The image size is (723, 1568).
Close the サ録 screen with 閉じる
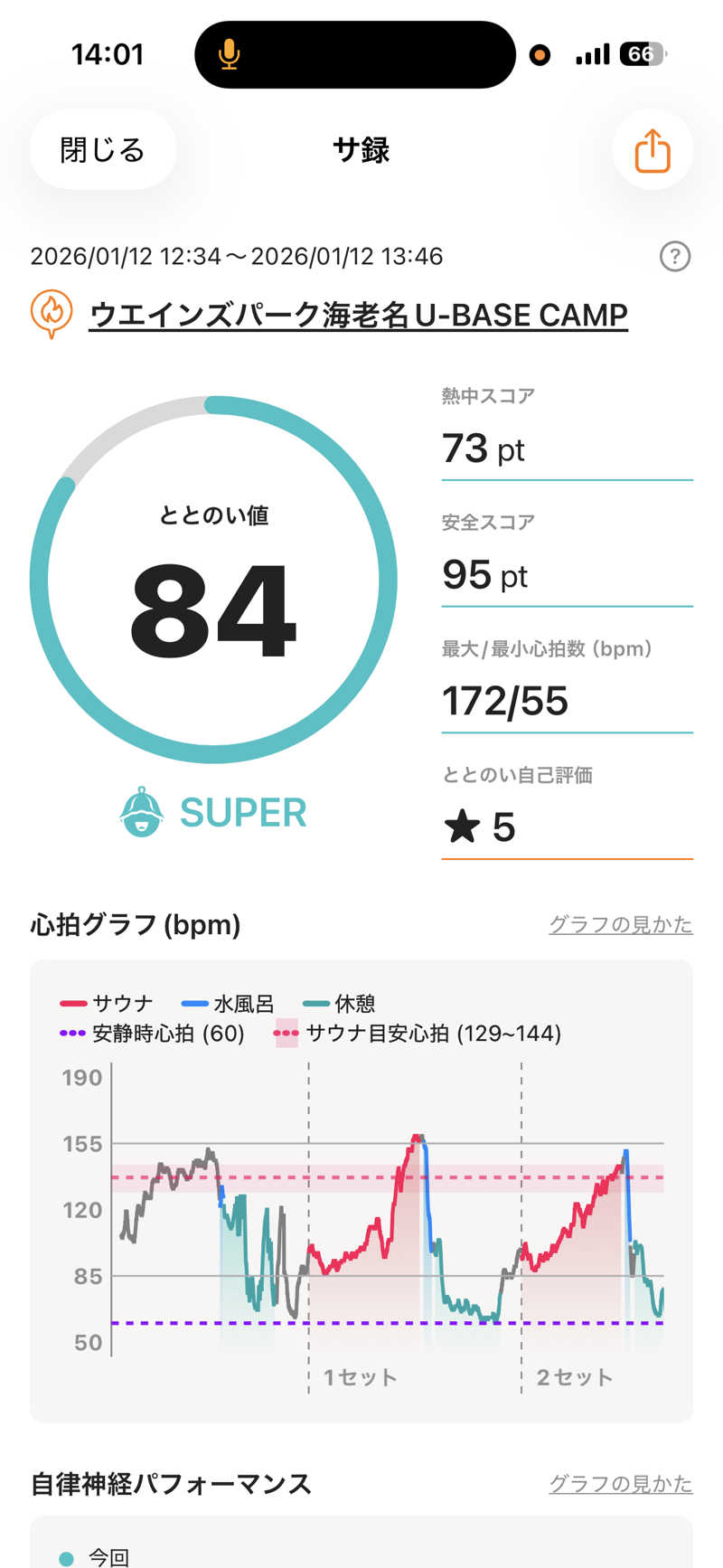(x=102, y=150)
